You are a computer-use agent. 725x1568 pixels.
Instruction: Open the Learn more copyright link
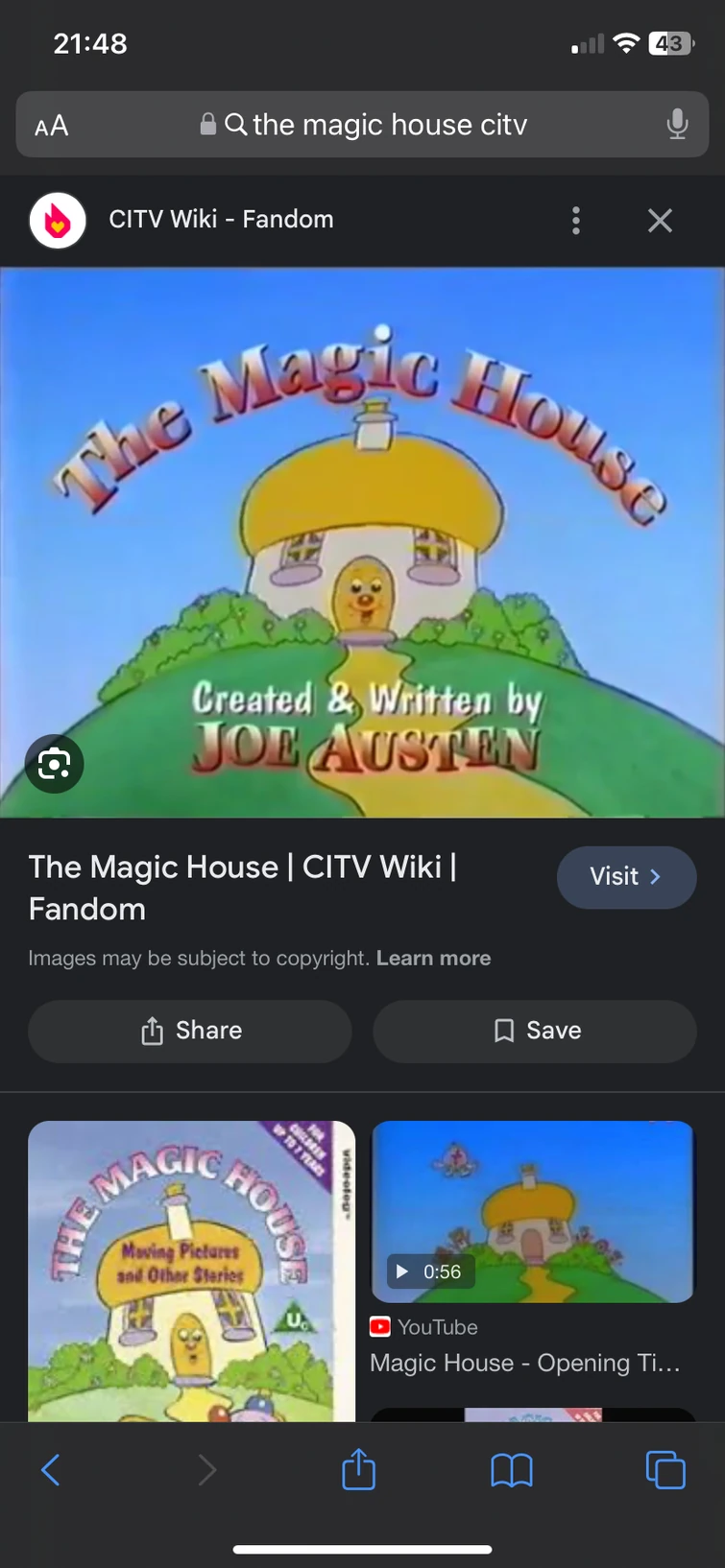(433, 959)
